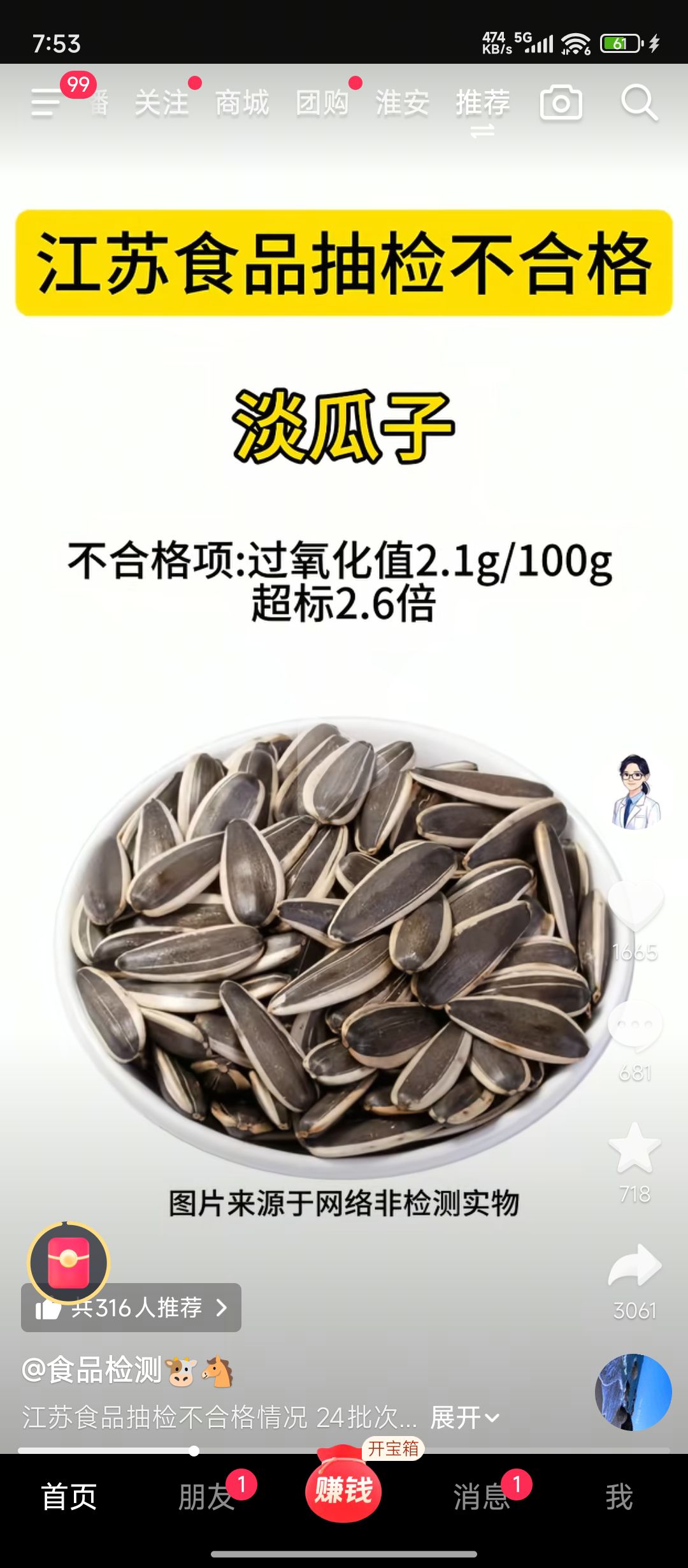Share this video

click(x=635, y=1267)
